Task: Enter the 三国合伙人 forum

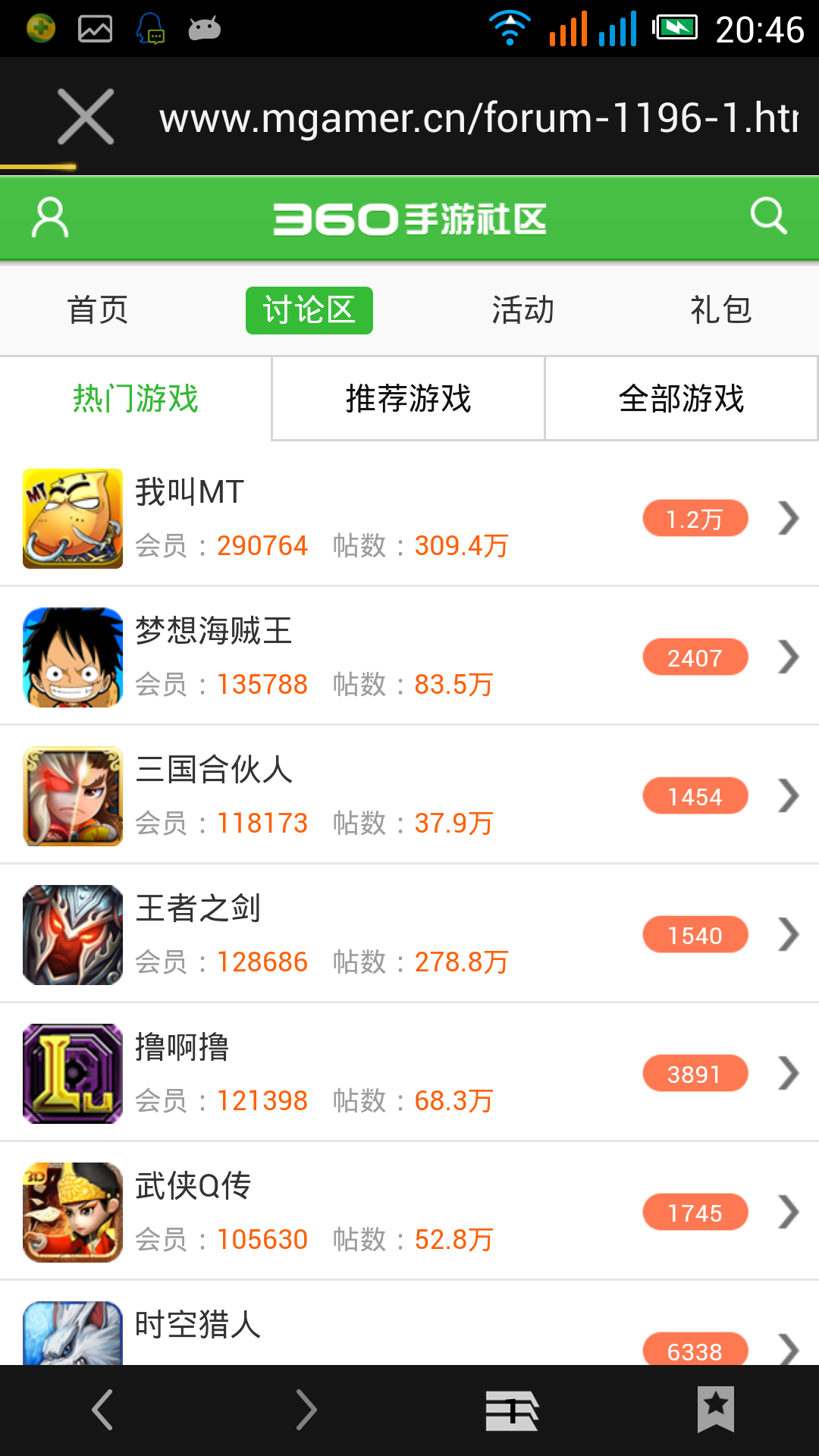Action: tap(409, 796)
